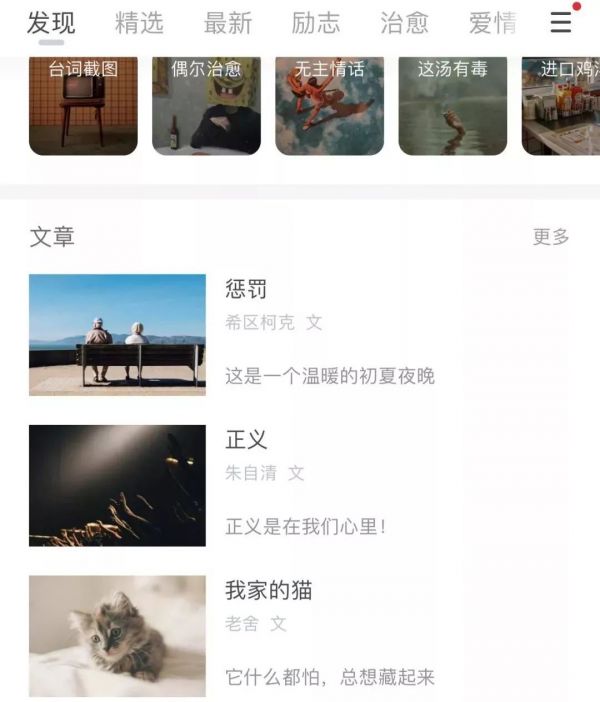Go to the 治愈 tab
The width and height of the screenshot is (600, 702).
pyautogui.click(x=404, y=23)
